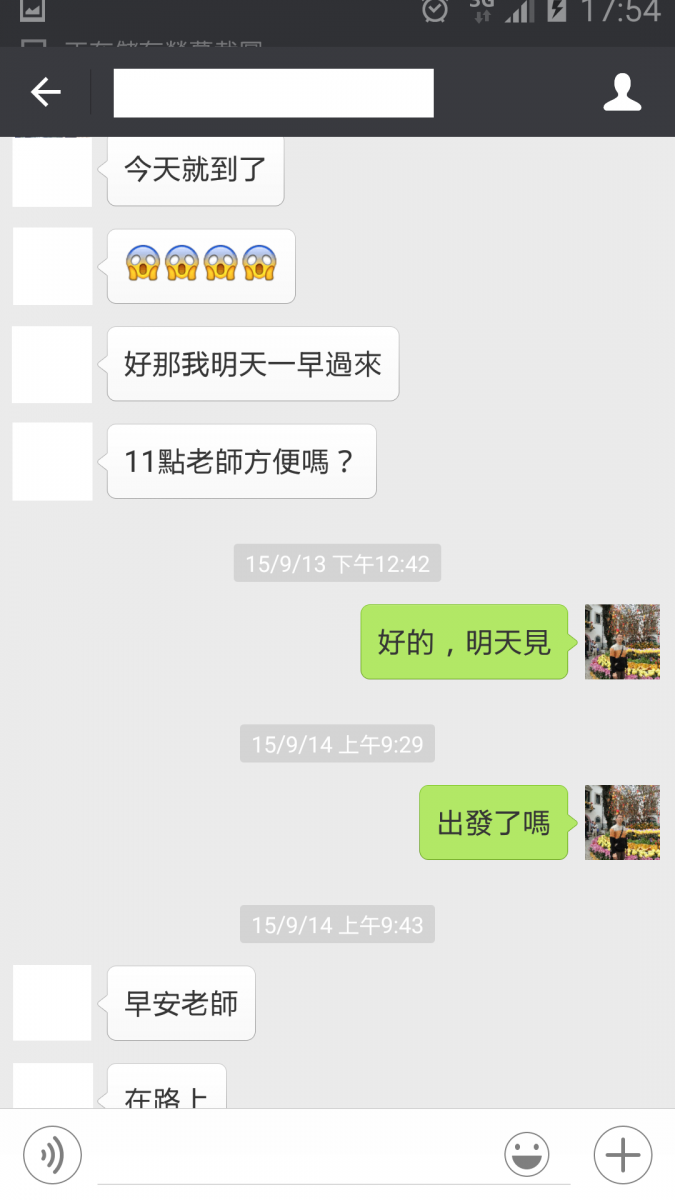Open the chat info profile icon
The height and width of the screenshot is (1200, 675).
[x=621, y=93]
